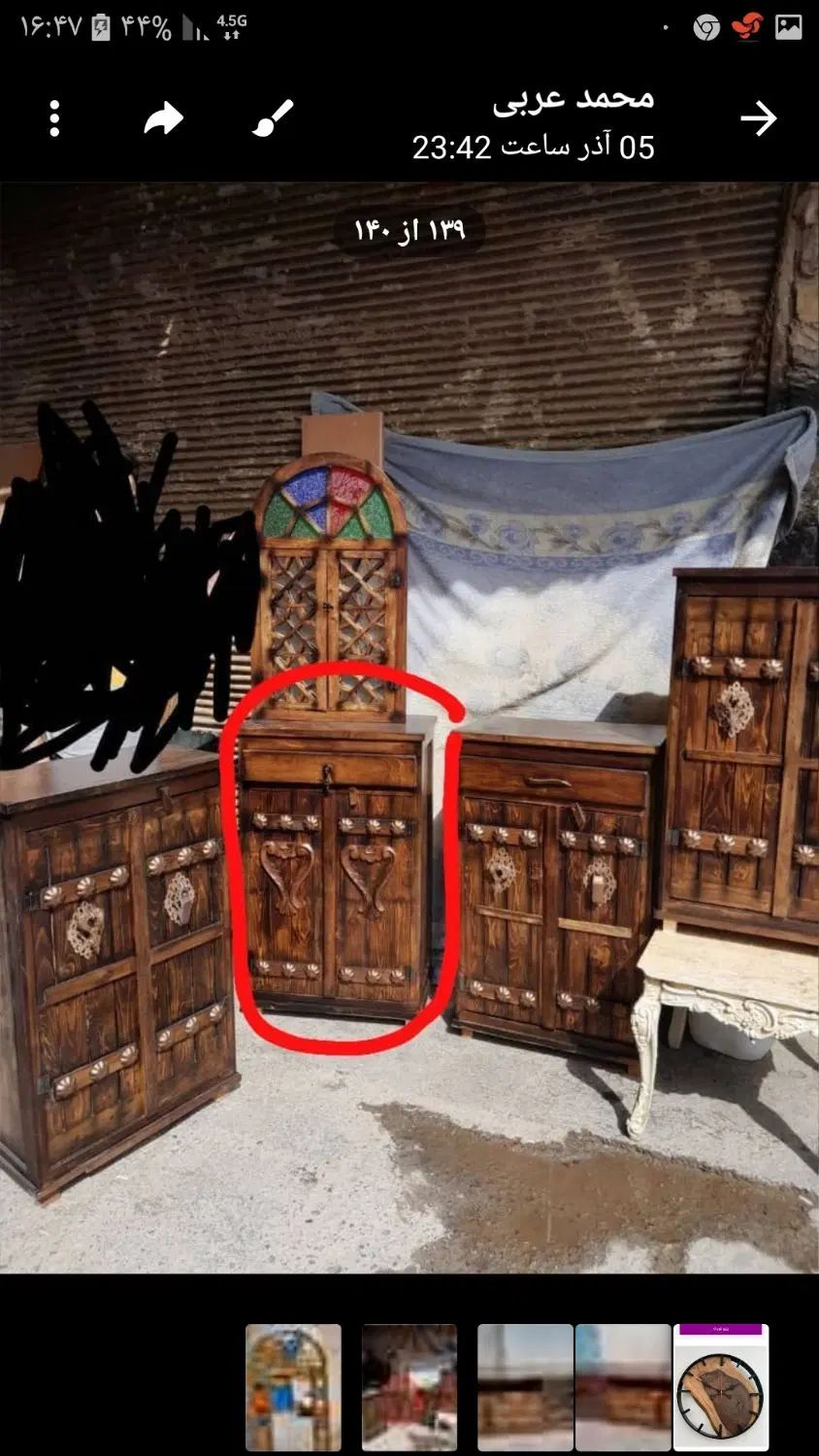This screenshot has height=1456, width=819.
Task: Go back with the top arrow
Action: tap(759, 118)
